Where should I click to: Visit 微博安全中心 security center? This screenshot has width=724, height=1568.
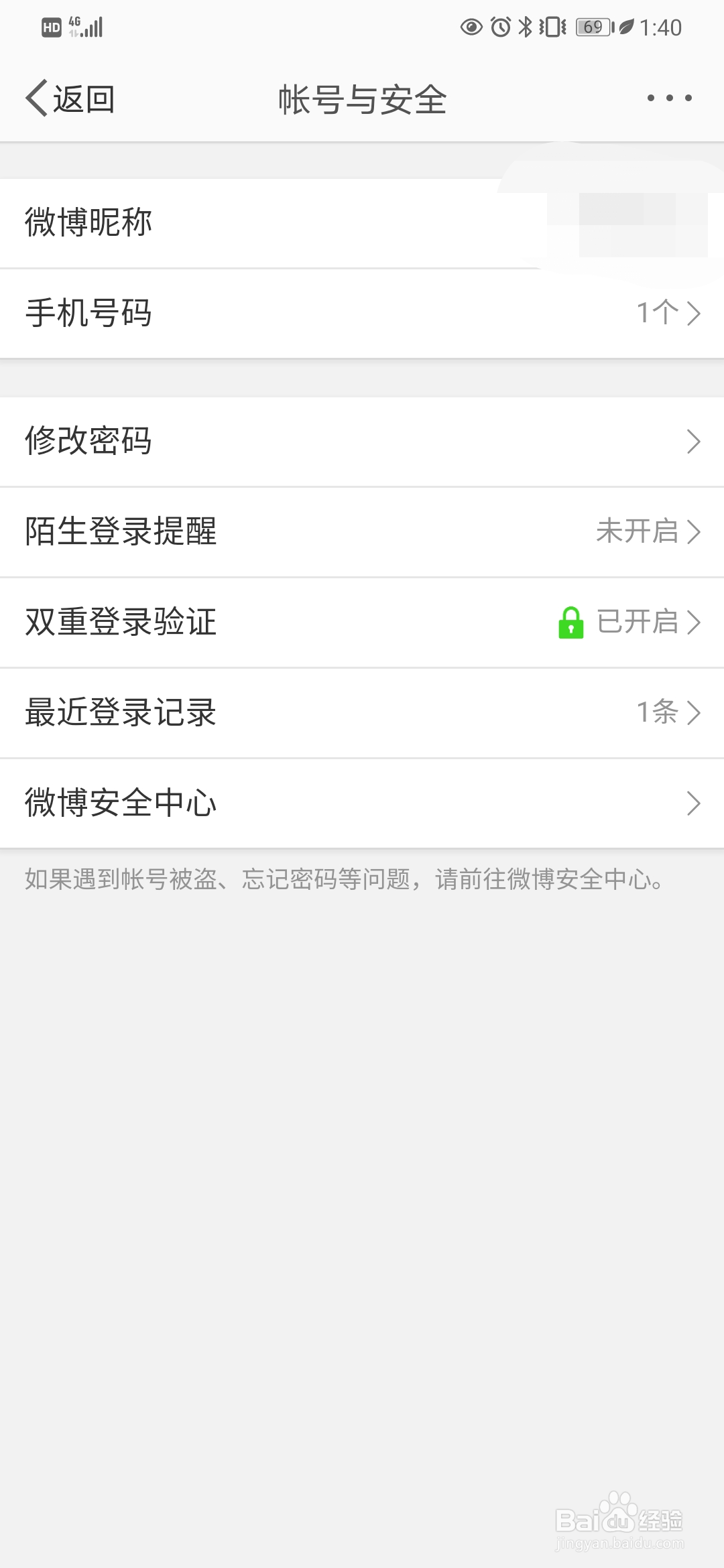tap(362, 803)
